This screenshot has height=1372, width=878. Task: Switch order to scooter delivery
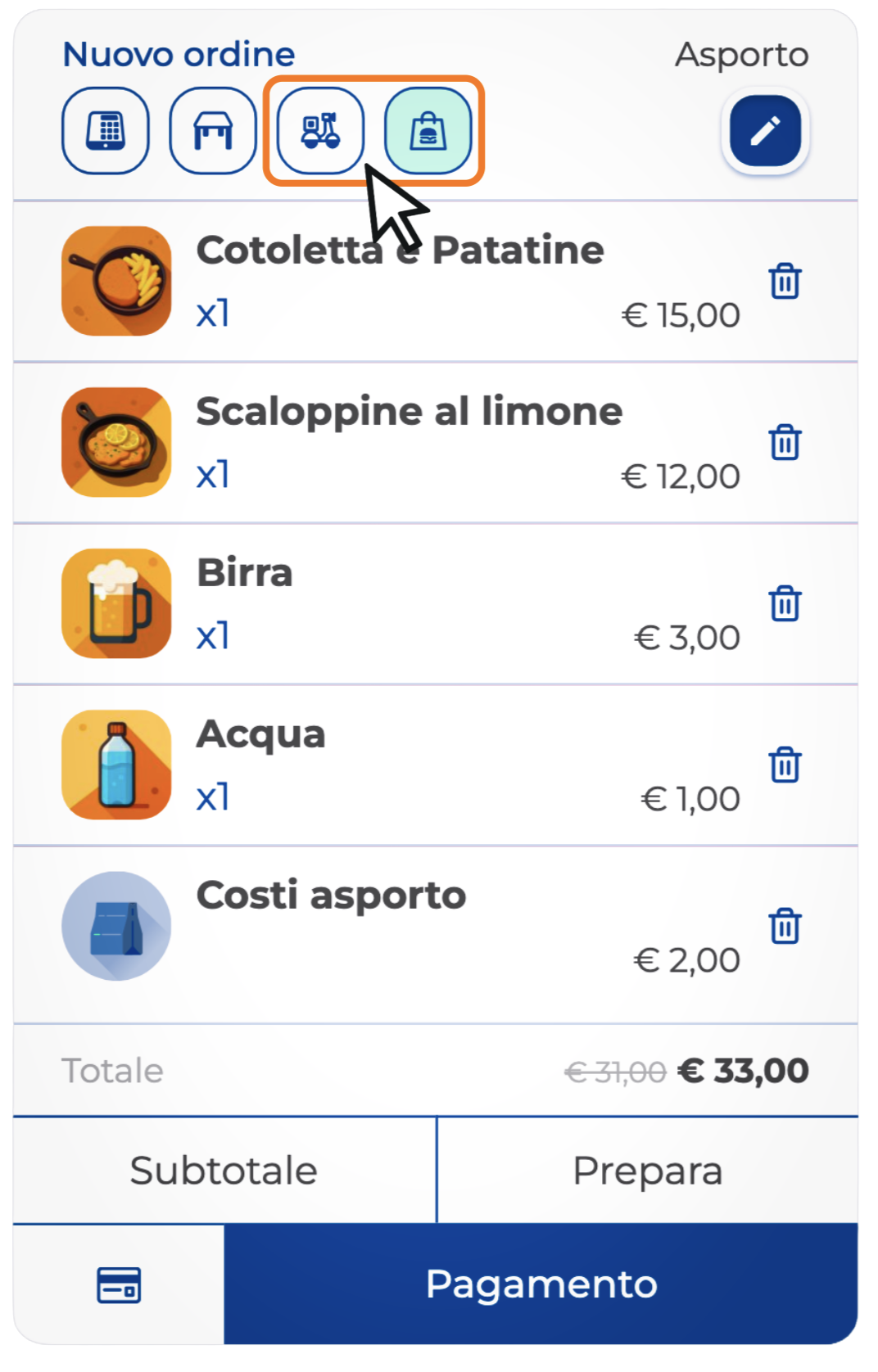(x=320, y=131)
